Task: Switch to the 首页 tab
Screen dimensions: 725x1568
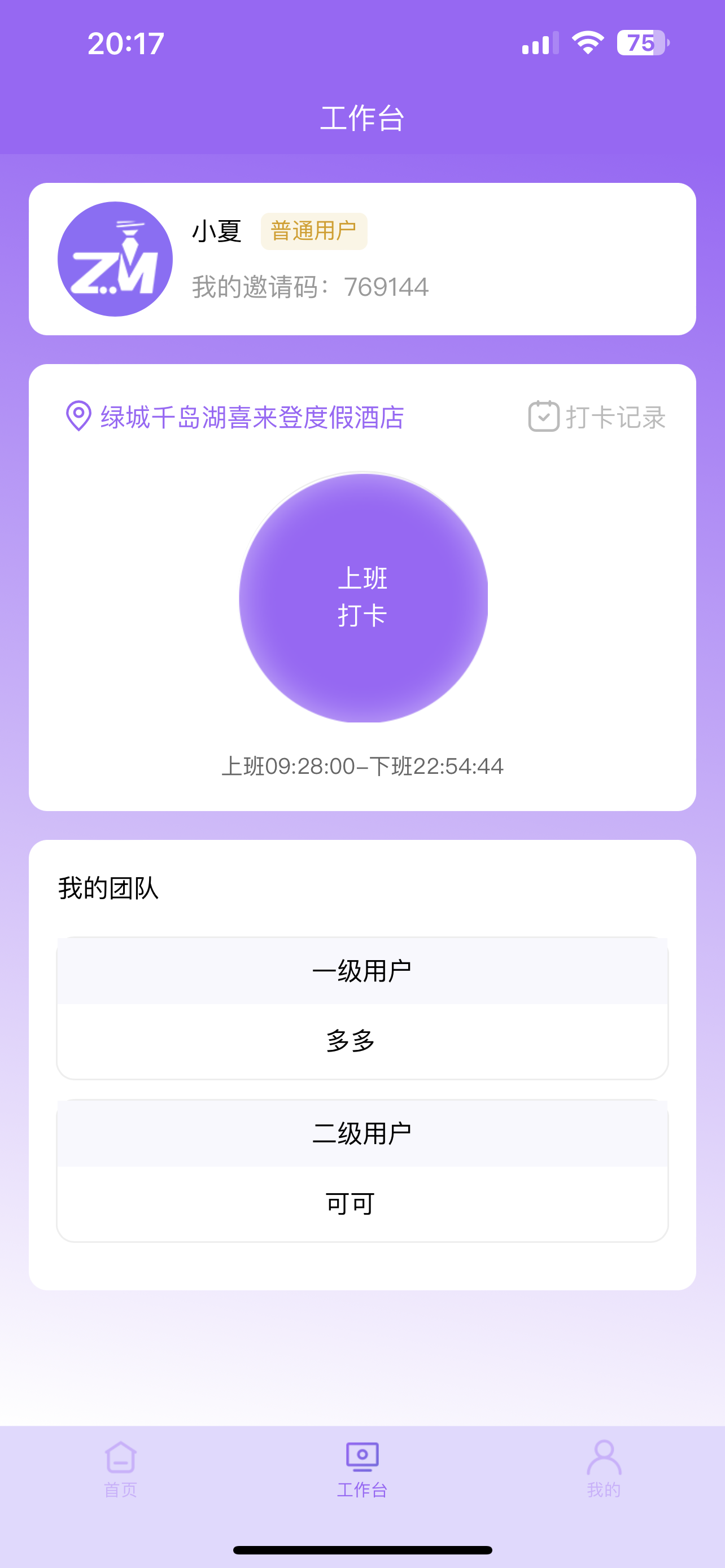Action: coord(120,1469)
